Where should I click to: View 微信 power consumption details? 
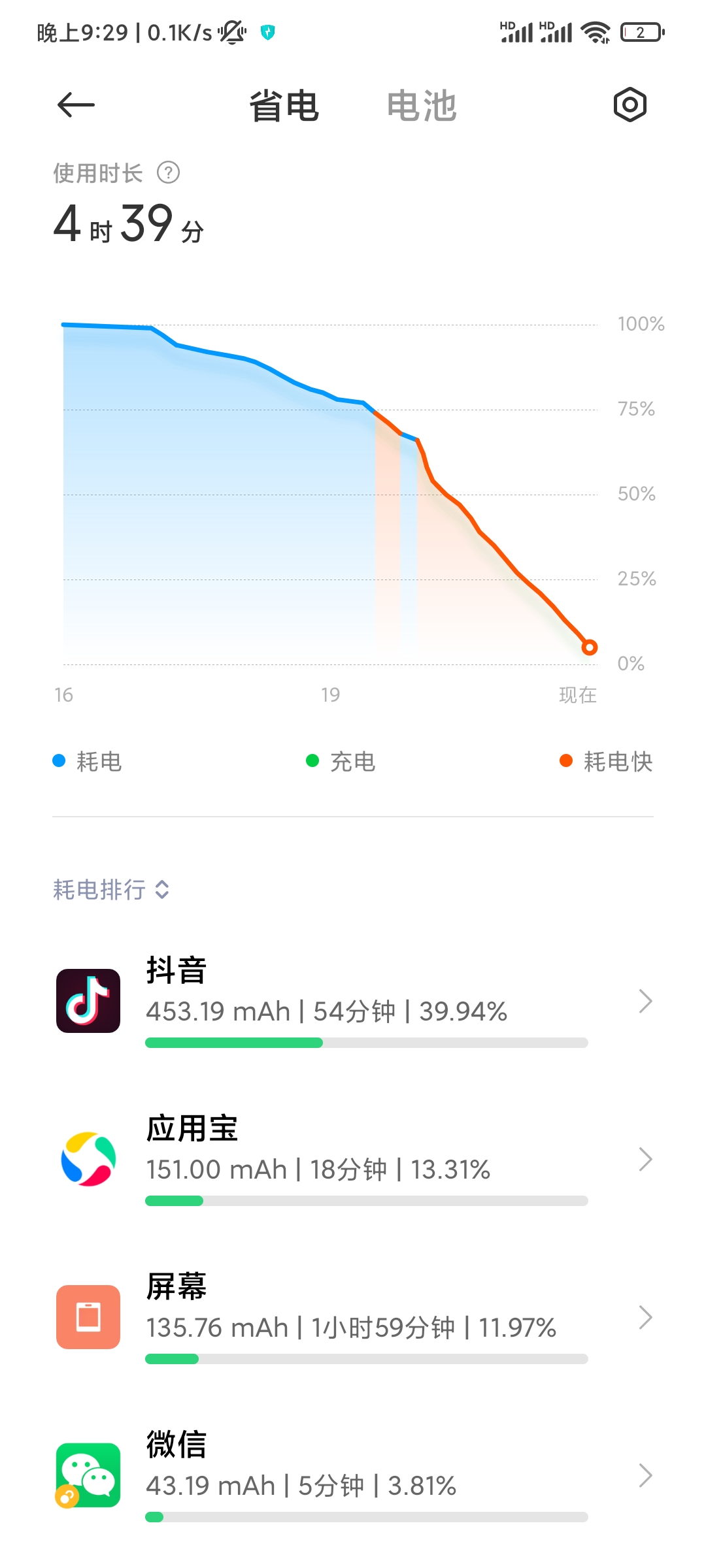353,1475
